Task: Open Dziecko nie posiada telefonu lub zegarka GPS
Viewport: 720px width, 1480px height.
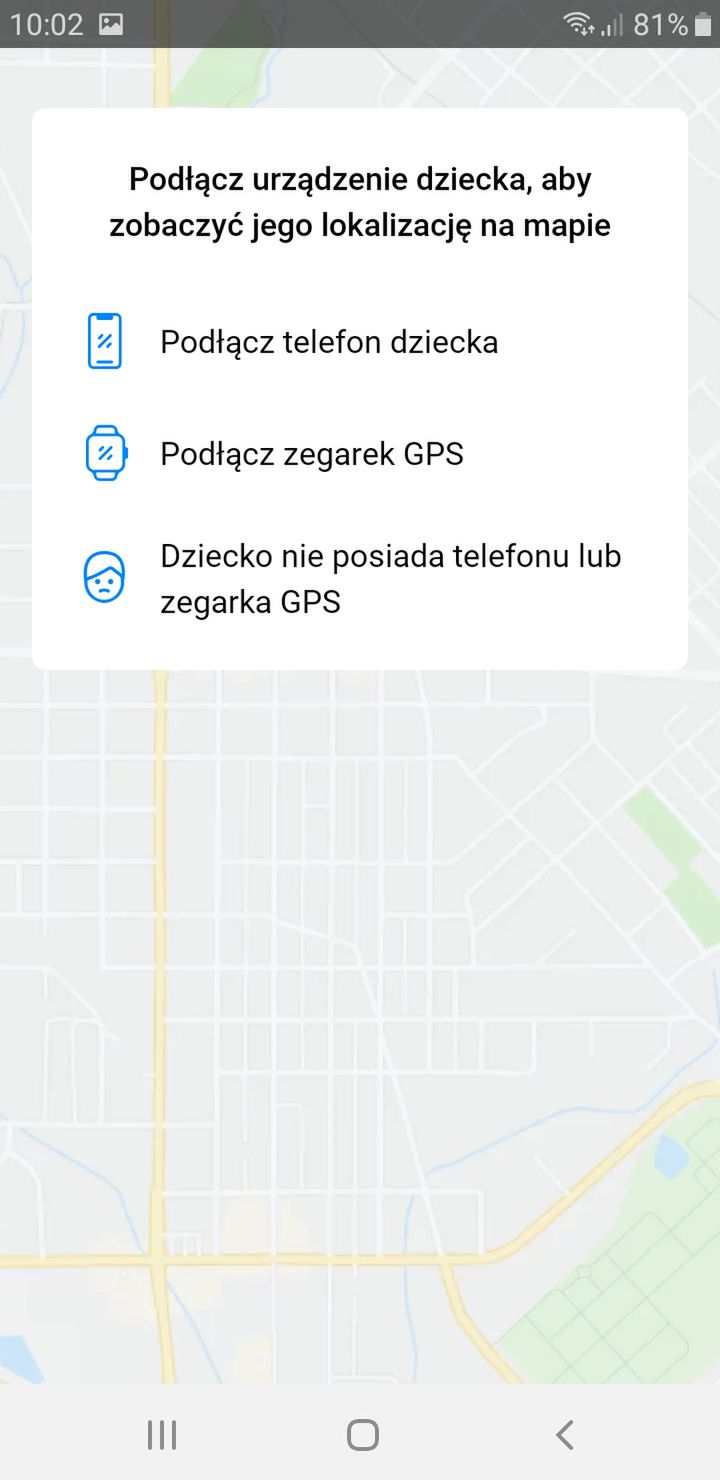Action: (x=360, y=579)
